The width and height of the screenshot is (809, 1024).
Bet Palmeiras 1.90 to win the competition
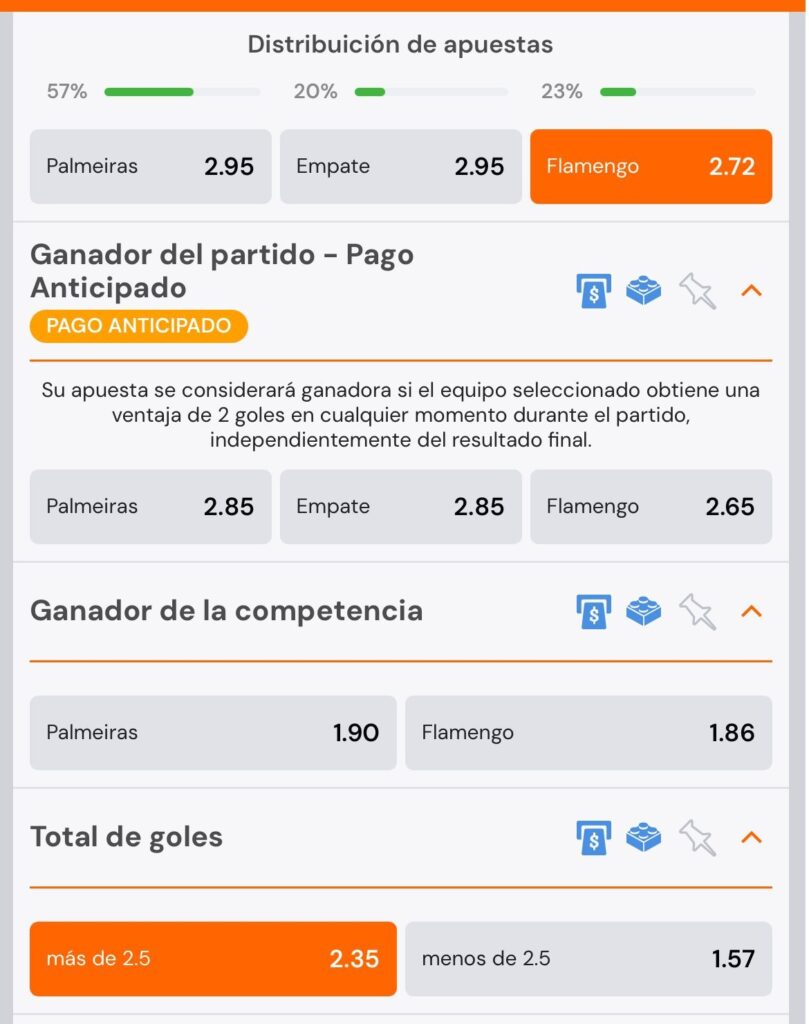[x=213, y=732]
